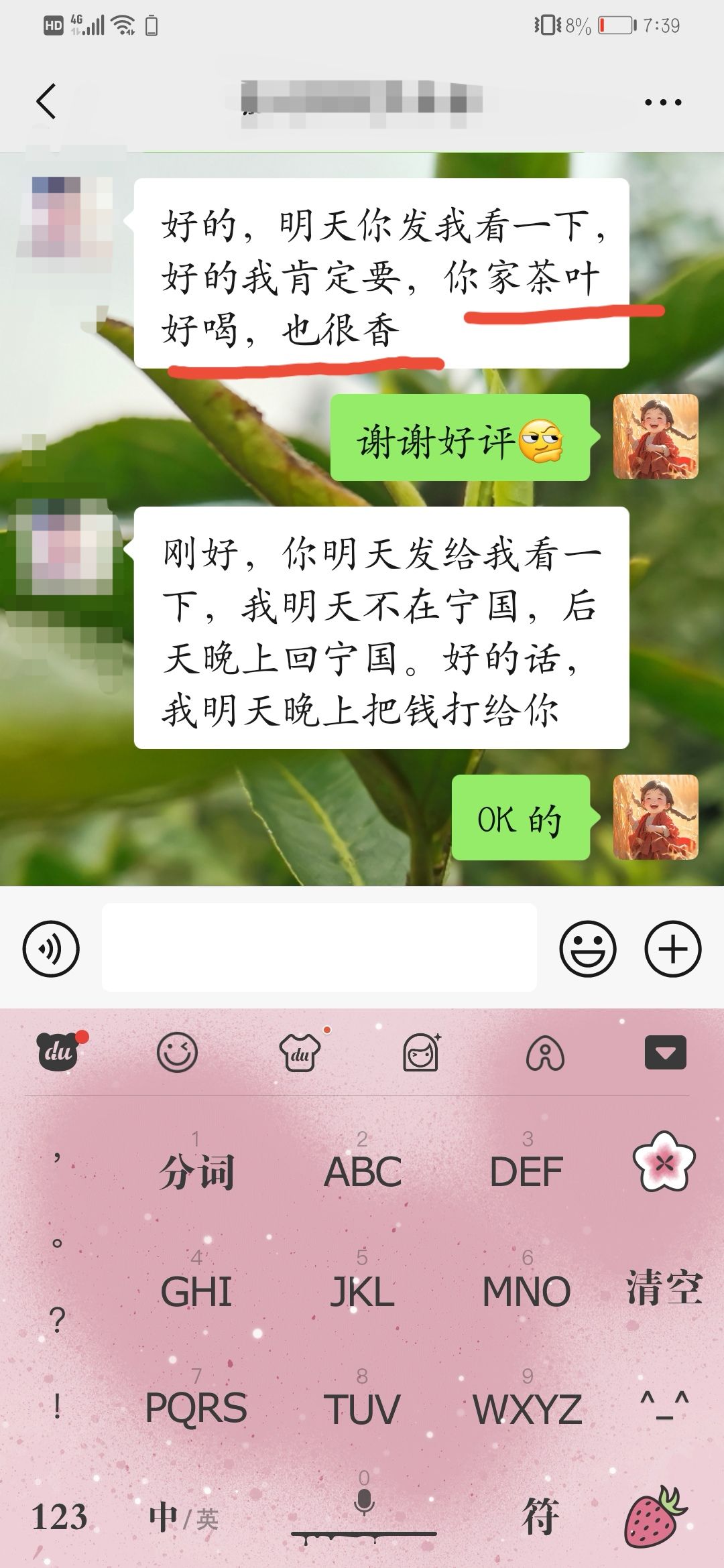Open the Baidu du keyboard menu
Image resolution: width=724 pixels, height=1568 pixels.
(59, 1052)
